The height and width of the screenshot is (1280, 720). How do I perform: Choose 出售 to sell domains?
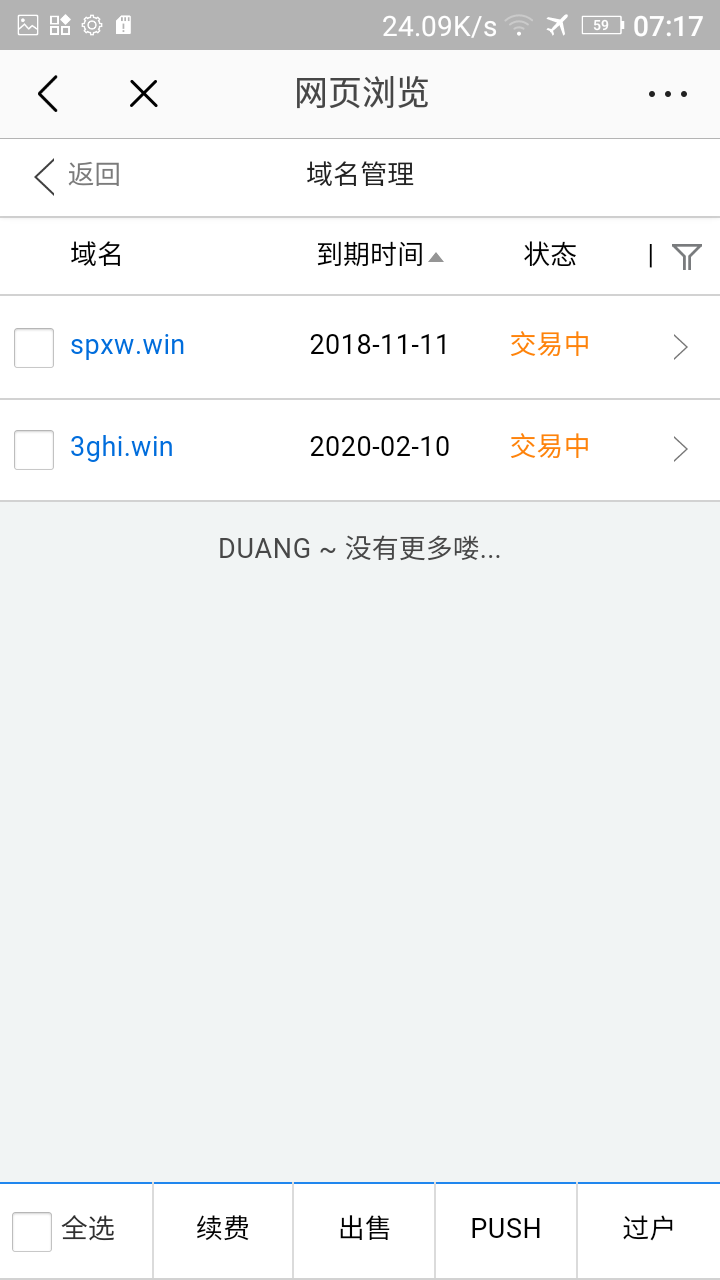click(365, 1229)
